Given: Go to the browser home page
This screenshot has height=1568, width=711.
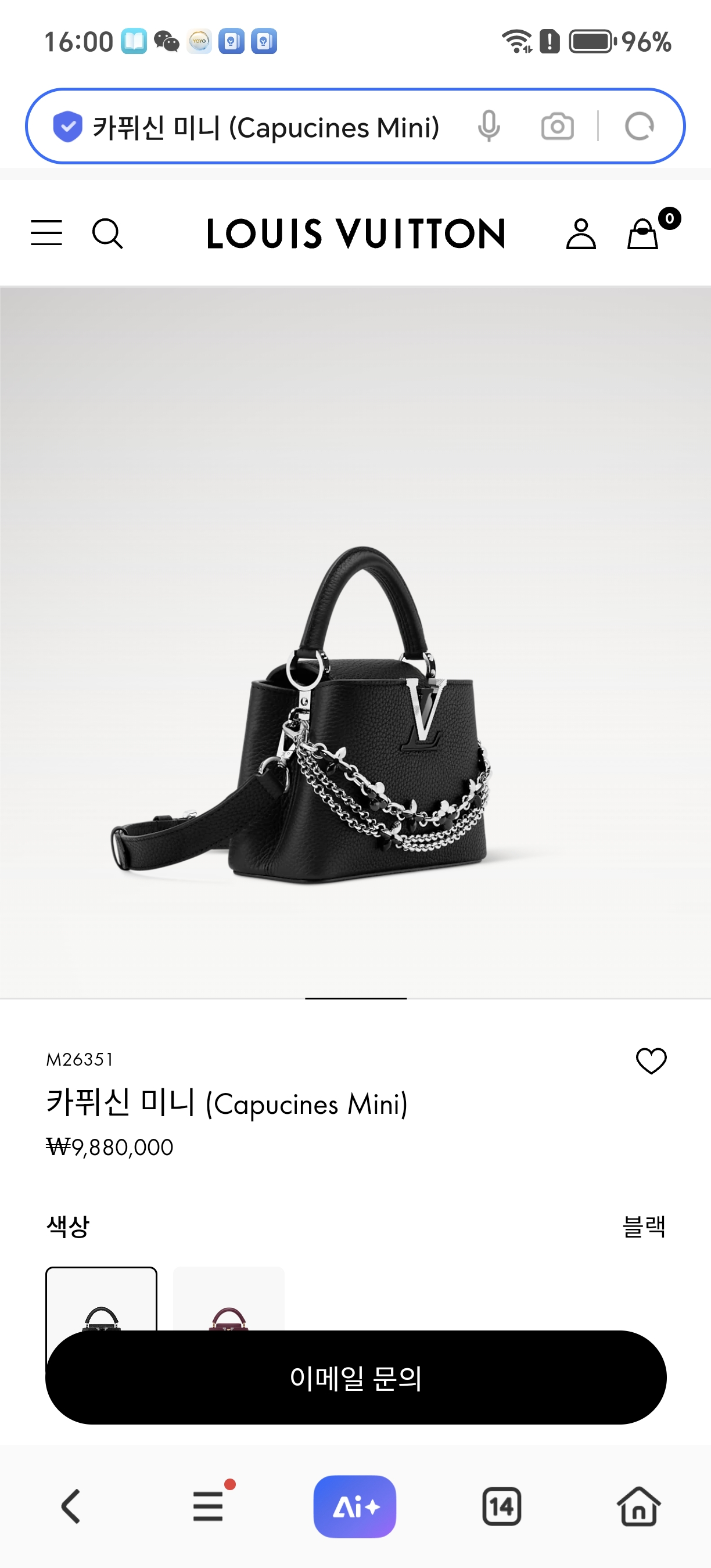Looking at the screenshot, I should pos(638,1506).
